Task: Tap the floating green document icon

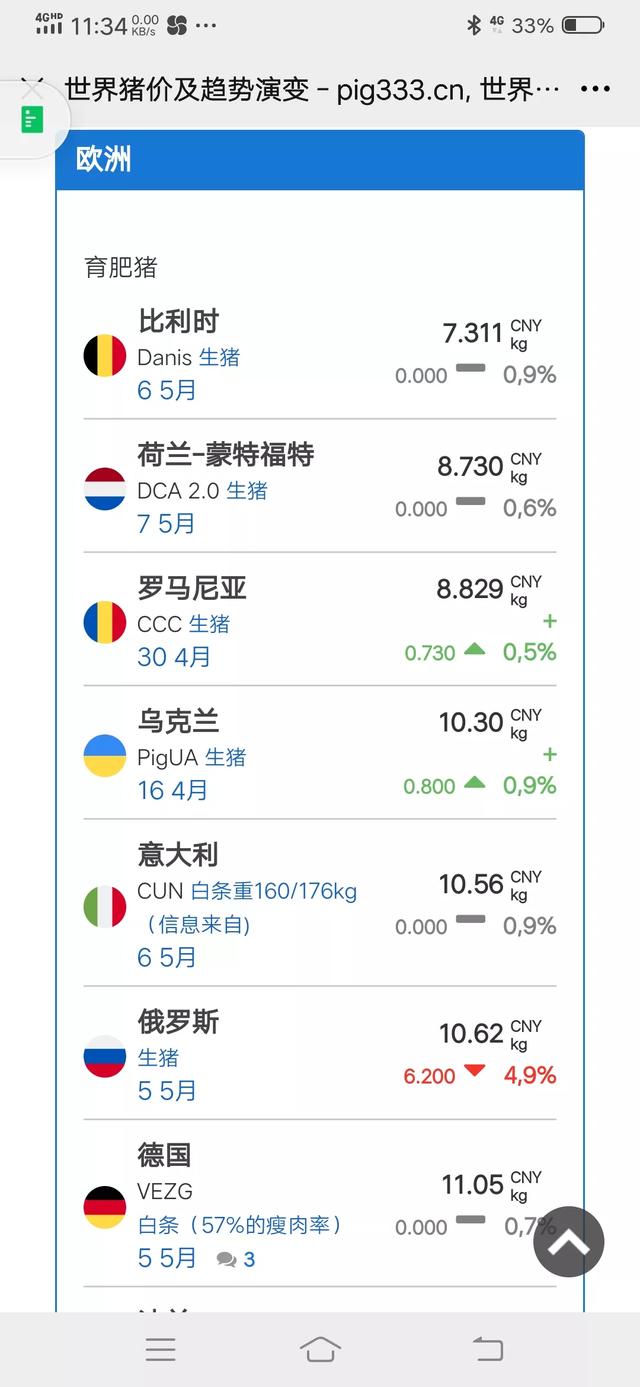Action: coord(32,121)
